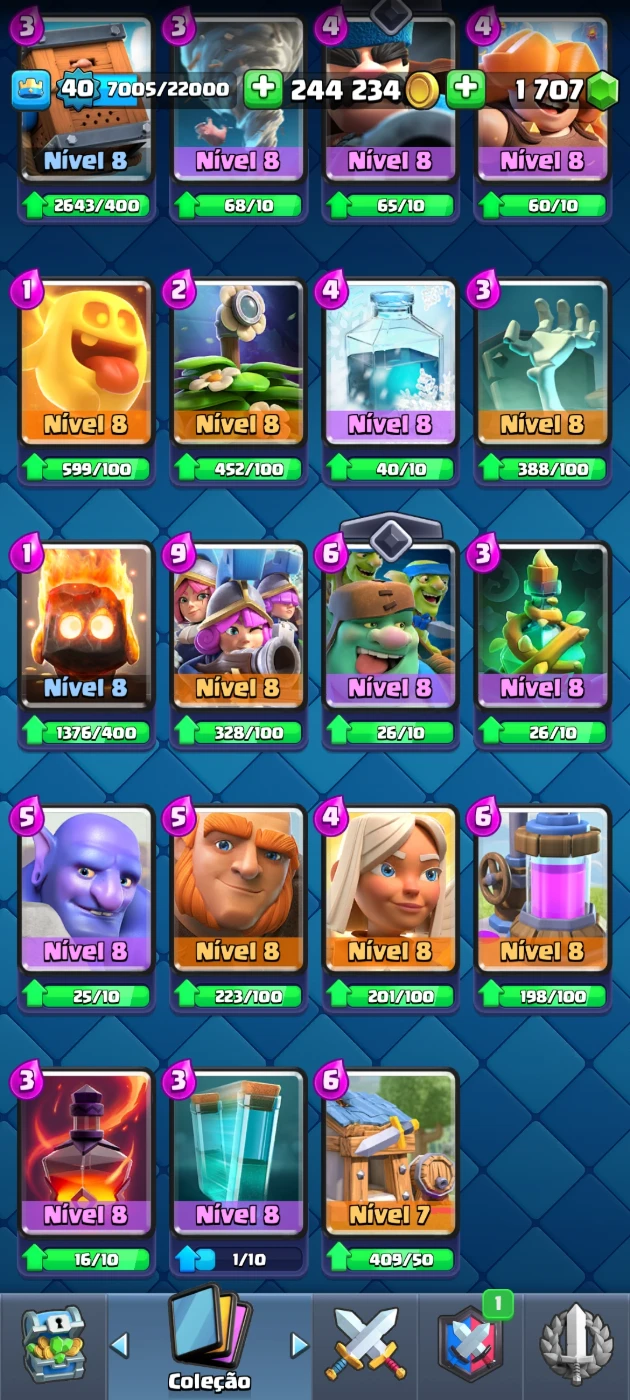This screenshot has width=630, height=1400.
Task: Tap the right arrow next to Coleção
Action: [298, 1344]
